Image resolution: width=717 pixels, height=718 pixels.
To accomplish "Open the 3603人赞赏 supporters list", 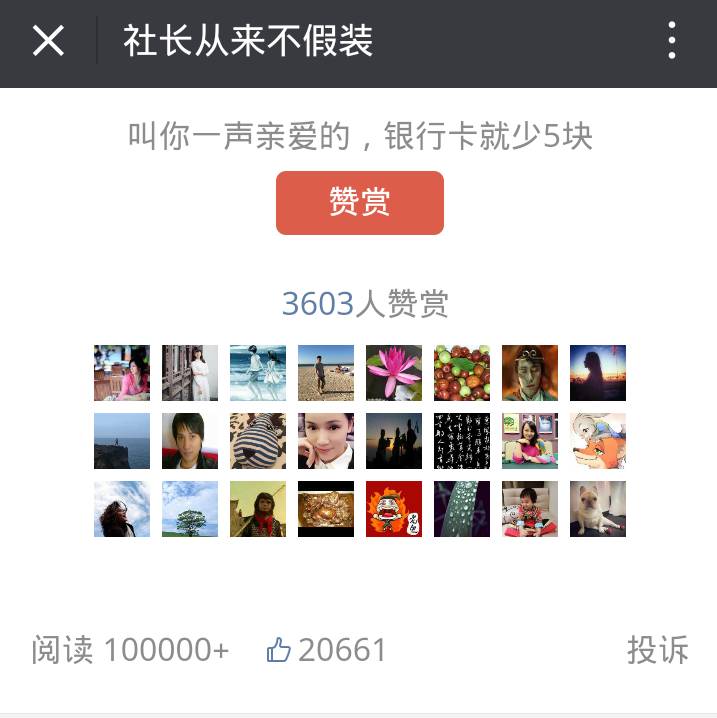I will (x=365, y=304).
